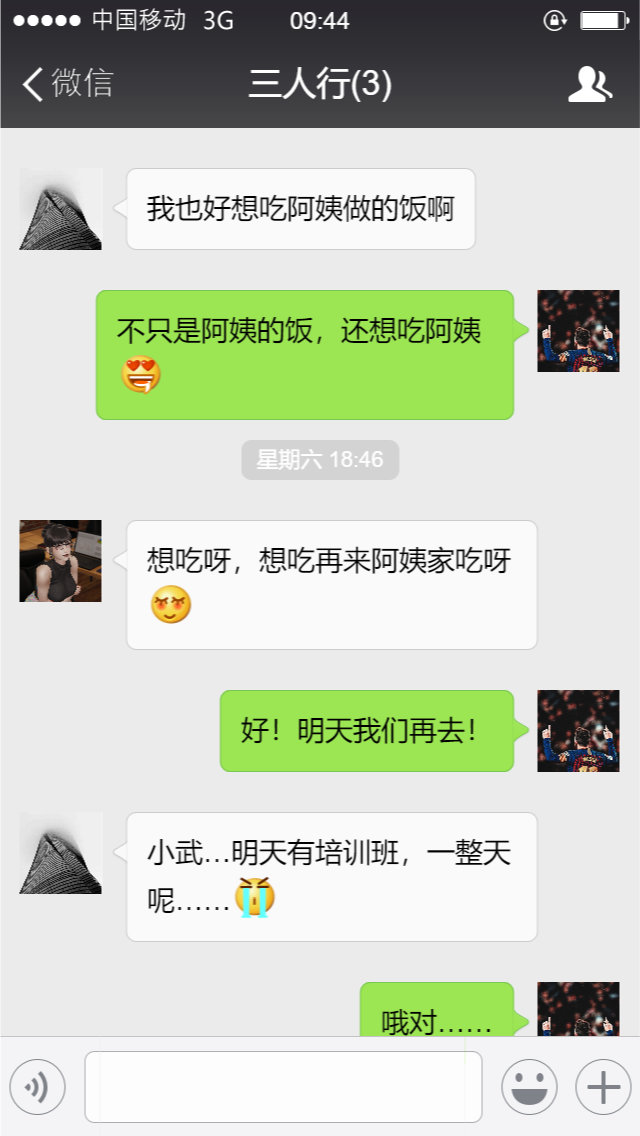This screenshot has height=1136, width=640.
Task: Tap the avatar beside 不只是阿姨的饭 message
Action: point(578,331)
